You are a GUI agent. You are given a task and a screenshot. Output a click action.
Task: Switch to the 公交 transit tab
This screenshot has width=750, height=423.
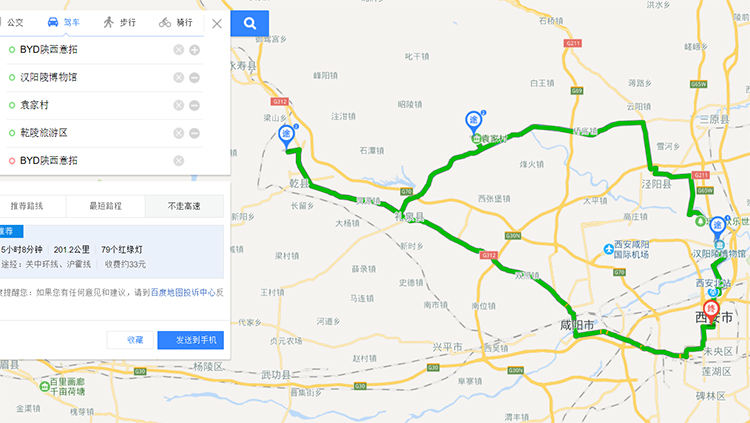(14, 22)
